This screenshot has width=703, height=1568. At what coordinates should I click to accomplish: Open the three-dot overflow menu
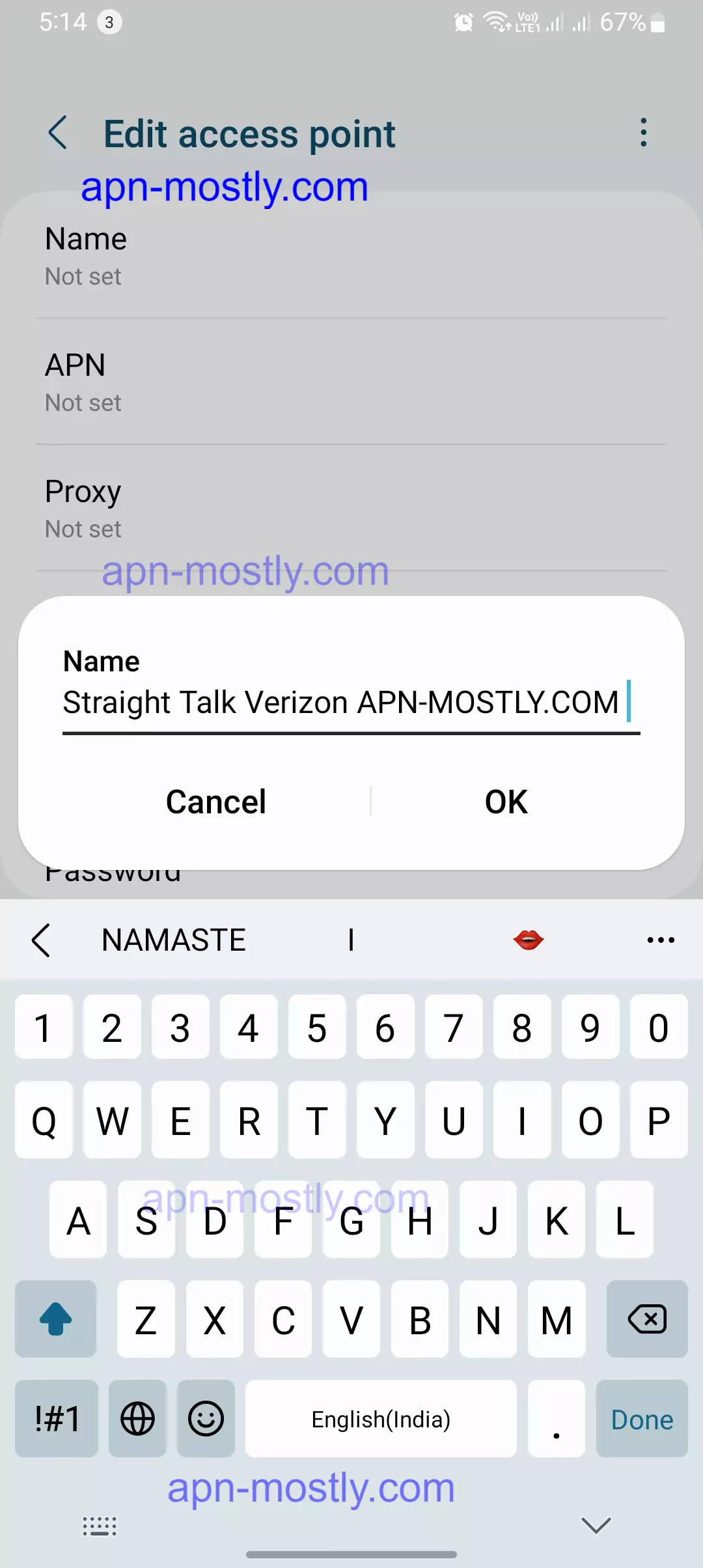click(643, 133)
